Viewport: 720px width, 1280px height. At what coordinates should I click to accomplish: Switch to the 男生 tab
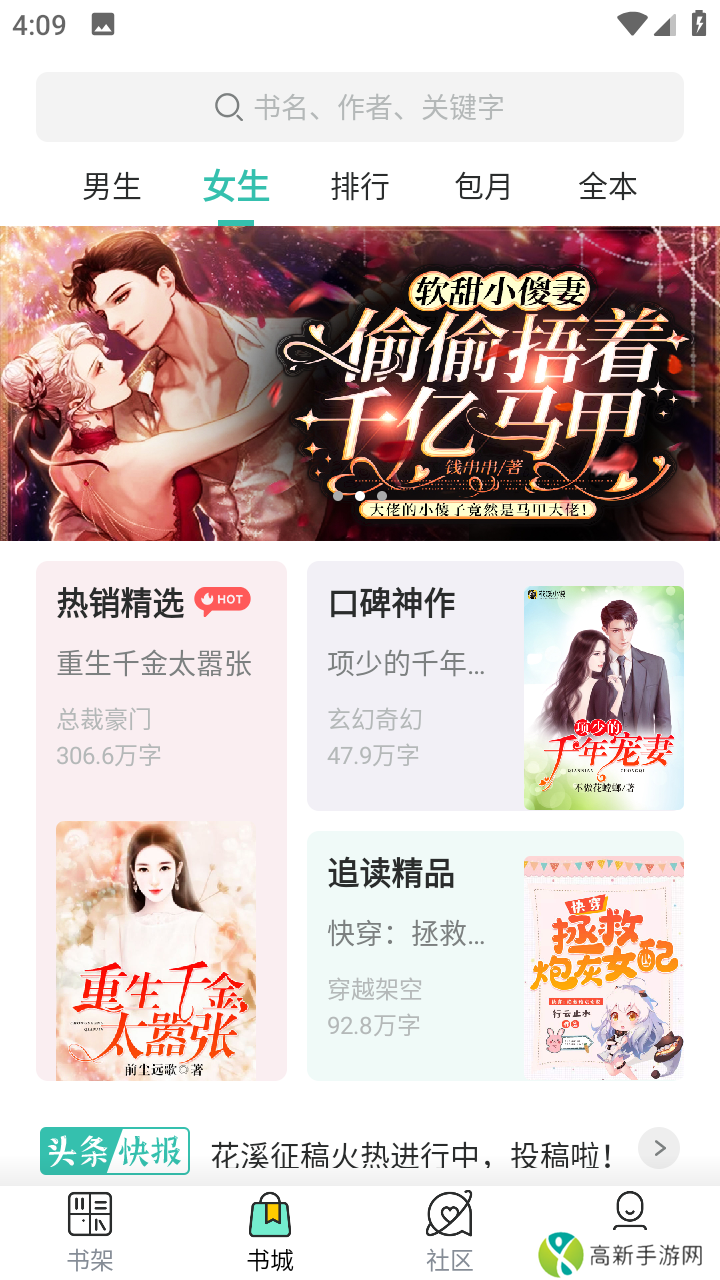(x=111, y=186)
